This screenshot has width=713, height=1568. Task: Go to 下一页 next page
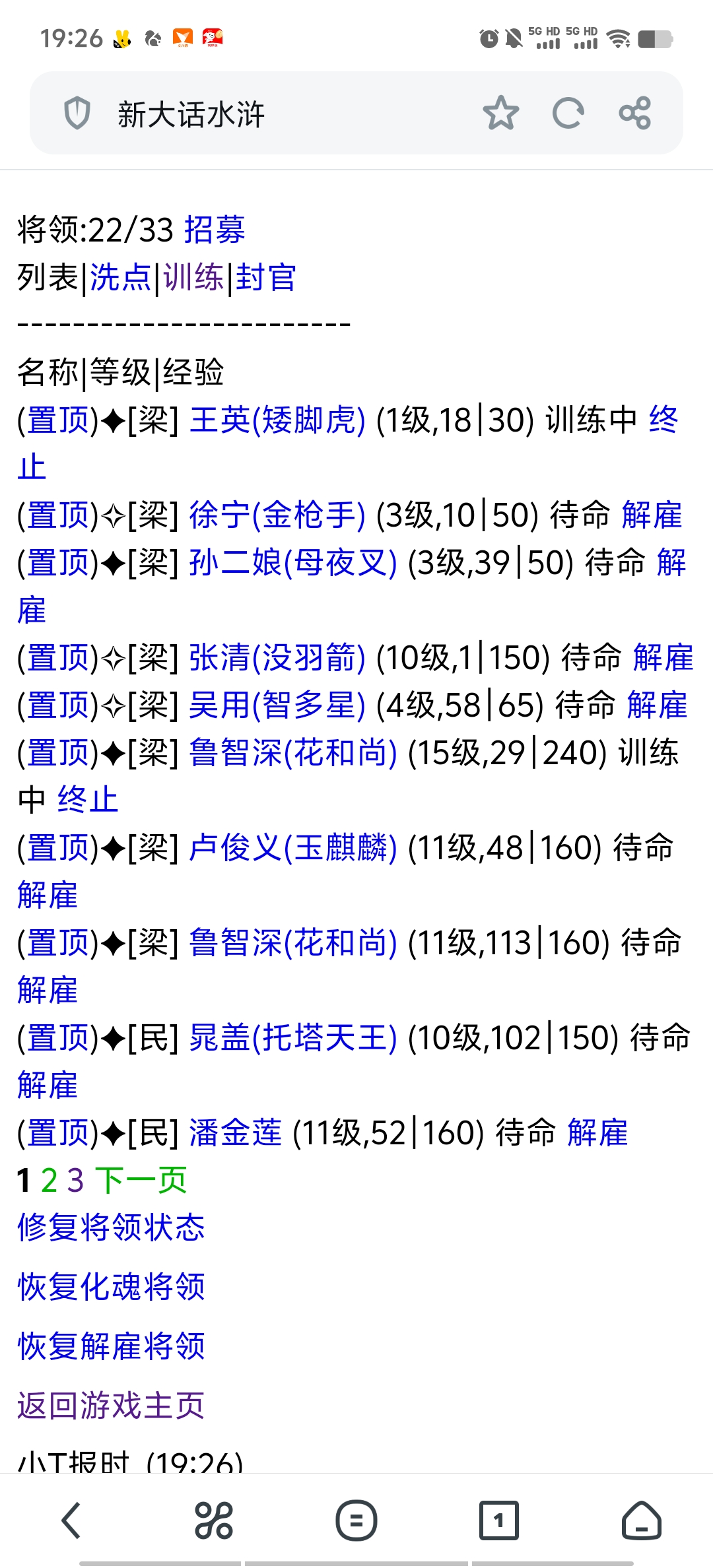tap(141, 1180)
